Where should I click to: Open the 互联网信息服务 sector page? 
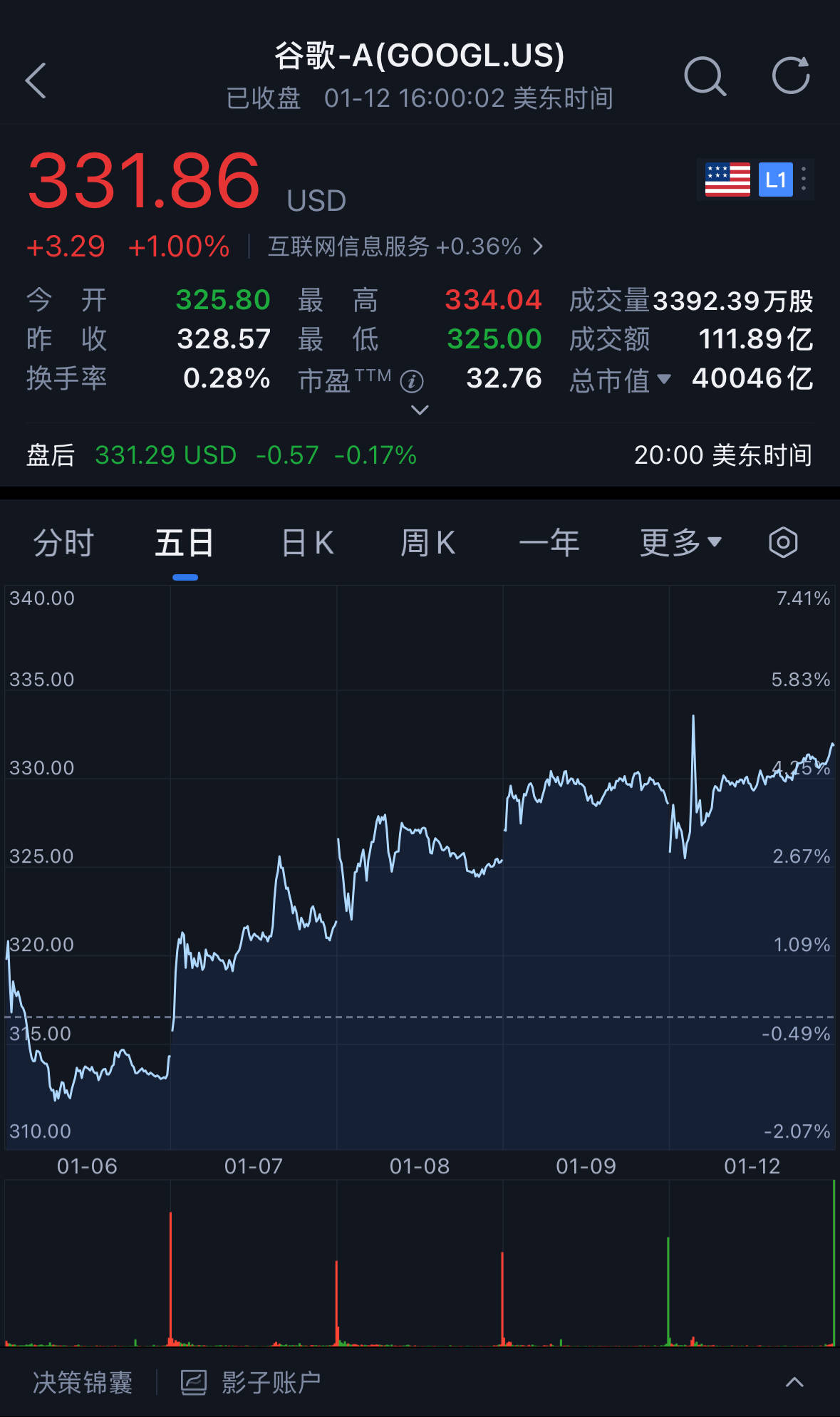pos(403,246)
